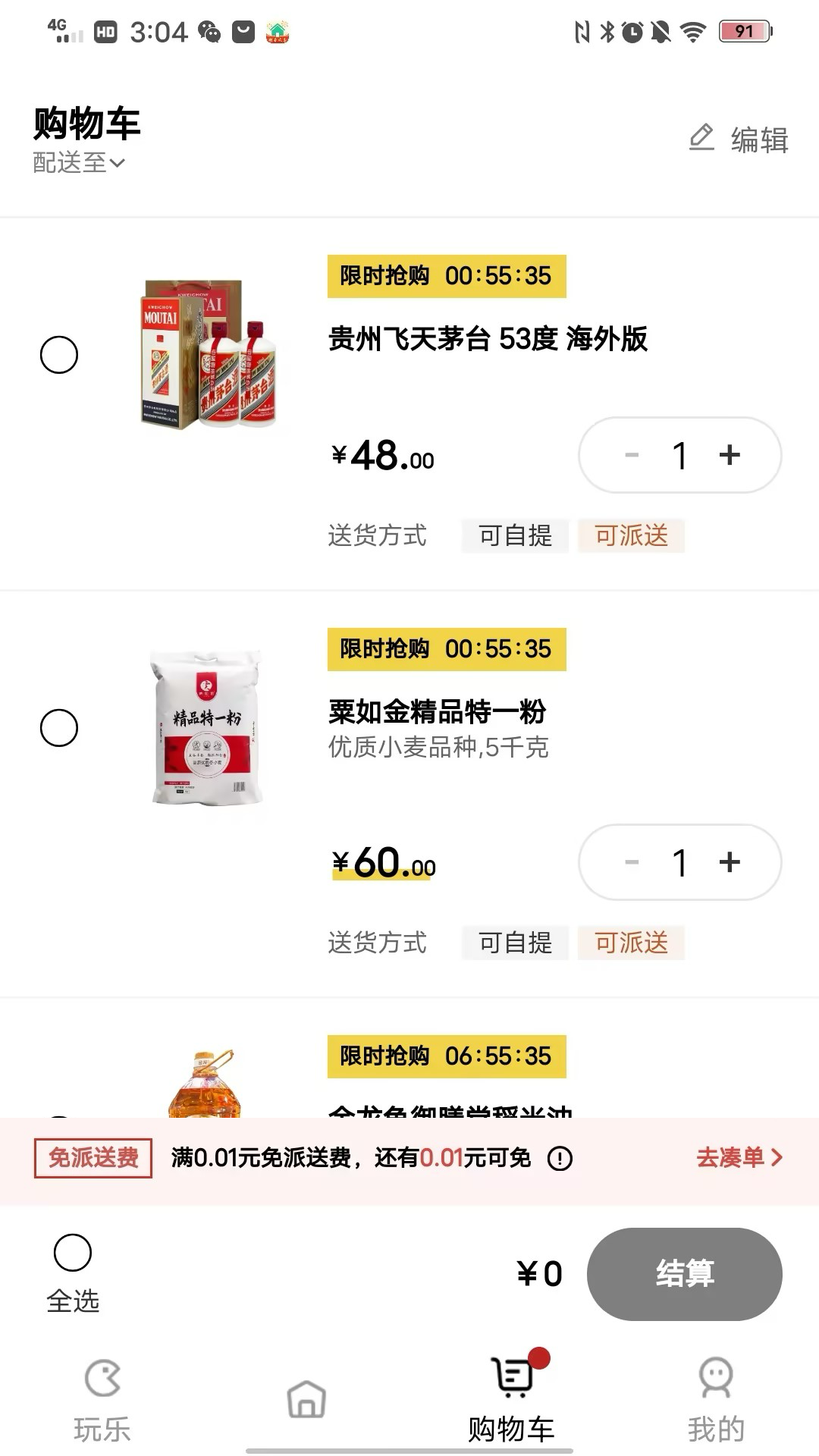Select the 贵州飞天茅台 item checkbox
Viewport: 819px width, 1456px height.
click(59, 355)
